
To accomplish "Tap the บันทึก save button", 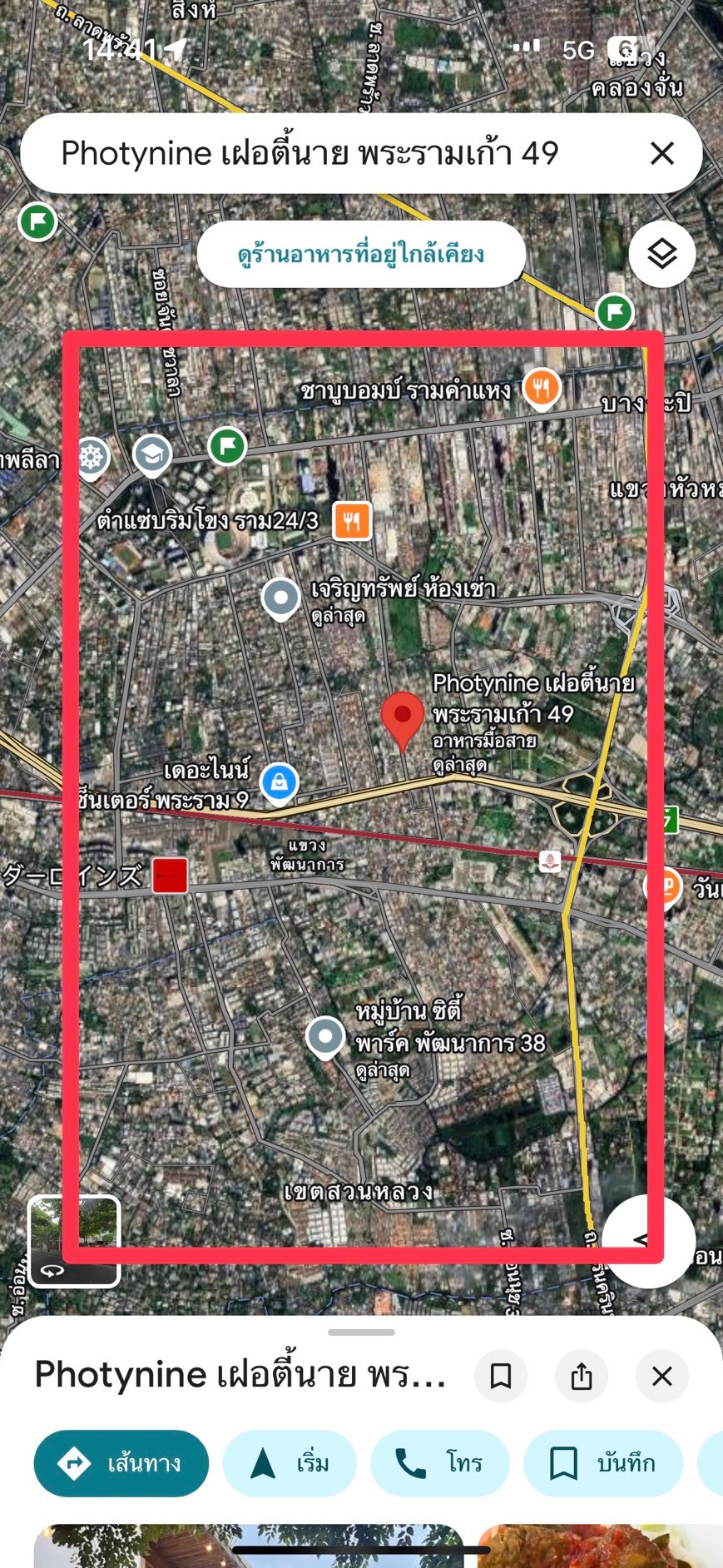I will click(x=603, y=1462).
